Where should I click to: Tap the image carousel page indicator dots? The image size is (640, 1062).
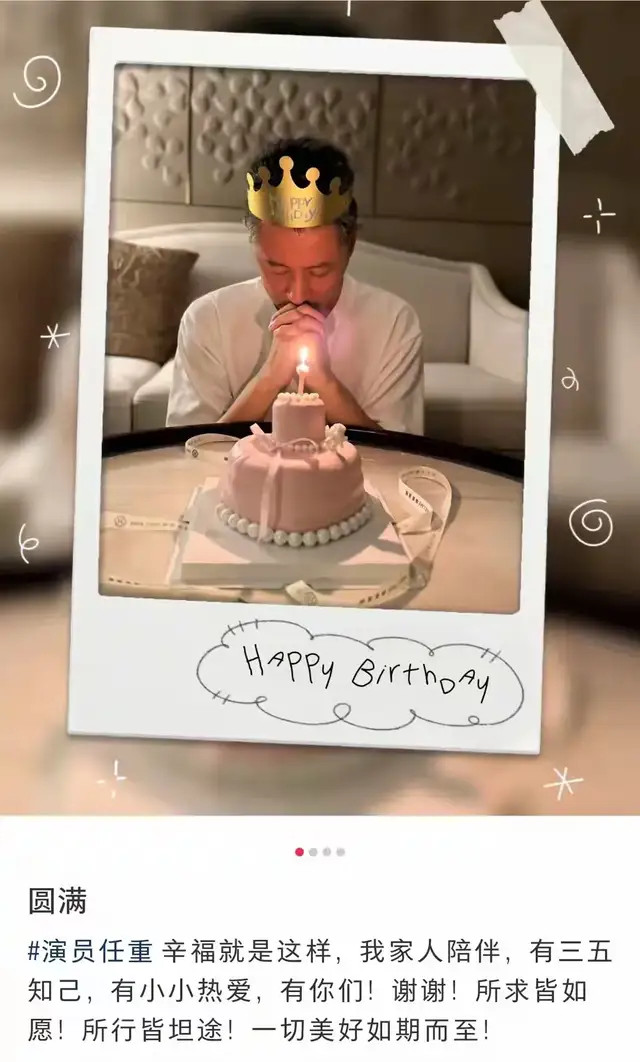[320, 852]
